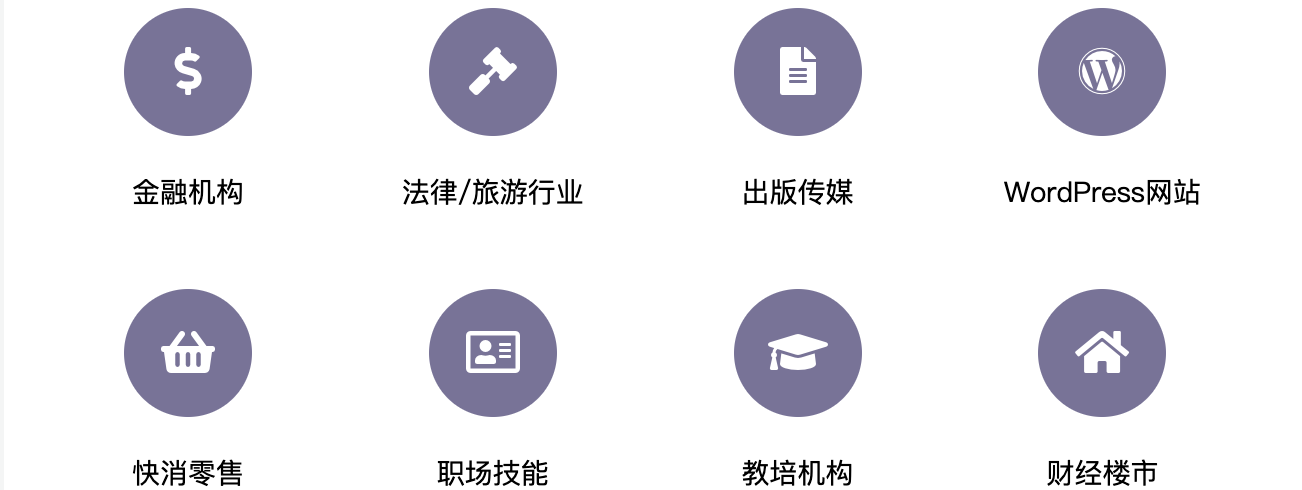
Task: Select the 法律/旅游行业 gavel icon
Action: point(492,72)
